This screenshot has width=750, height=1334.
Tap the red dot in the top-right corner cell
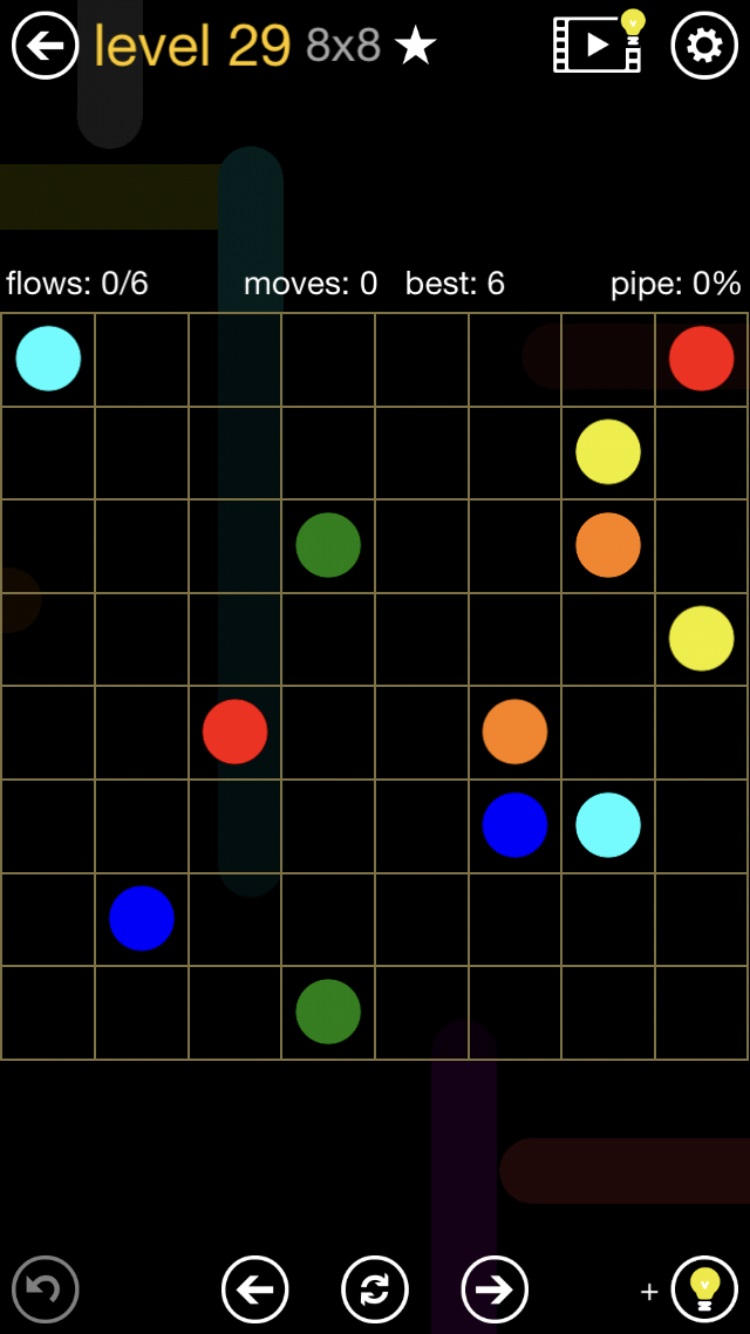(x=701, y=358)
